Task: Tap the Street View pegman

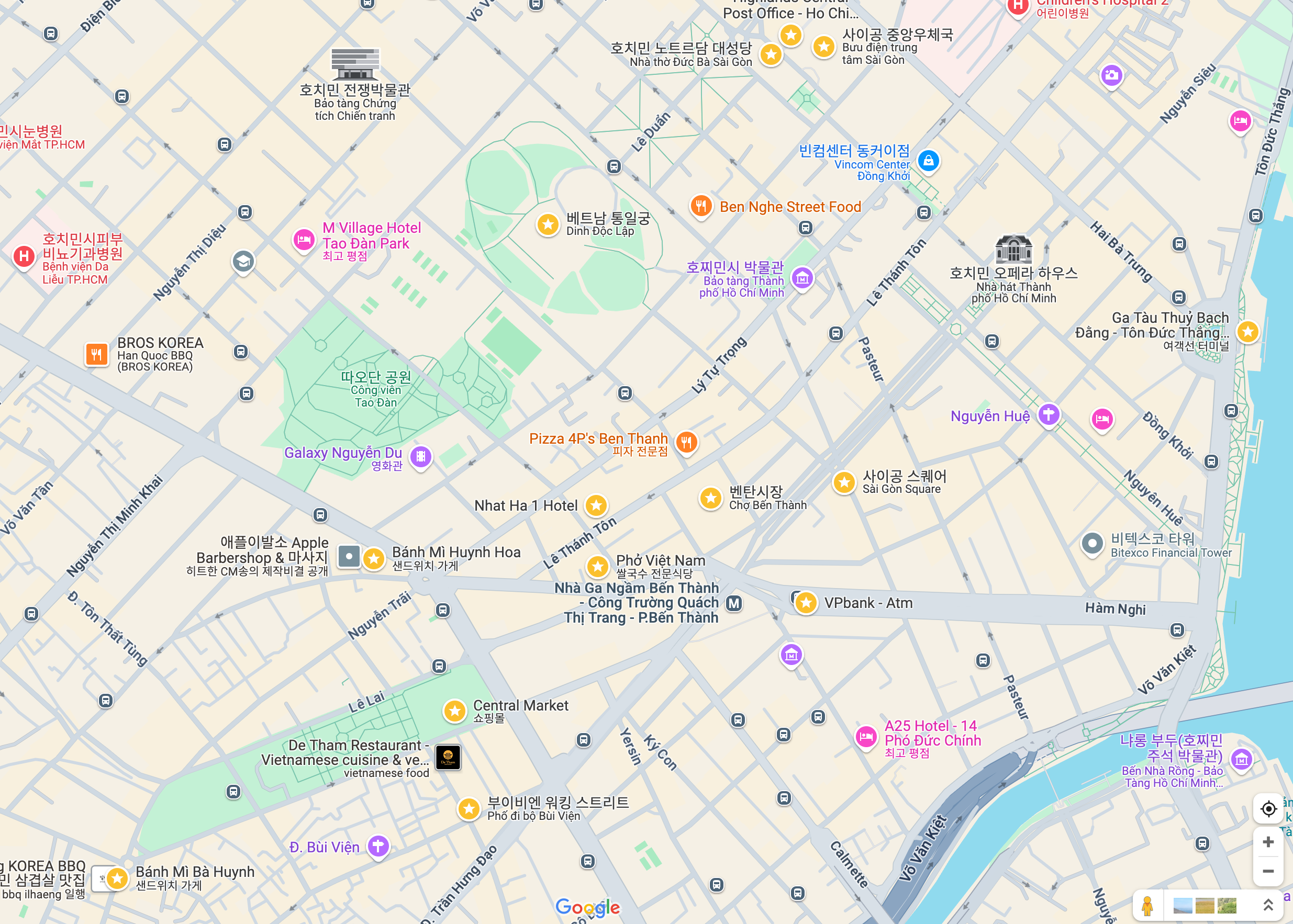Action: coord(1147,905)
